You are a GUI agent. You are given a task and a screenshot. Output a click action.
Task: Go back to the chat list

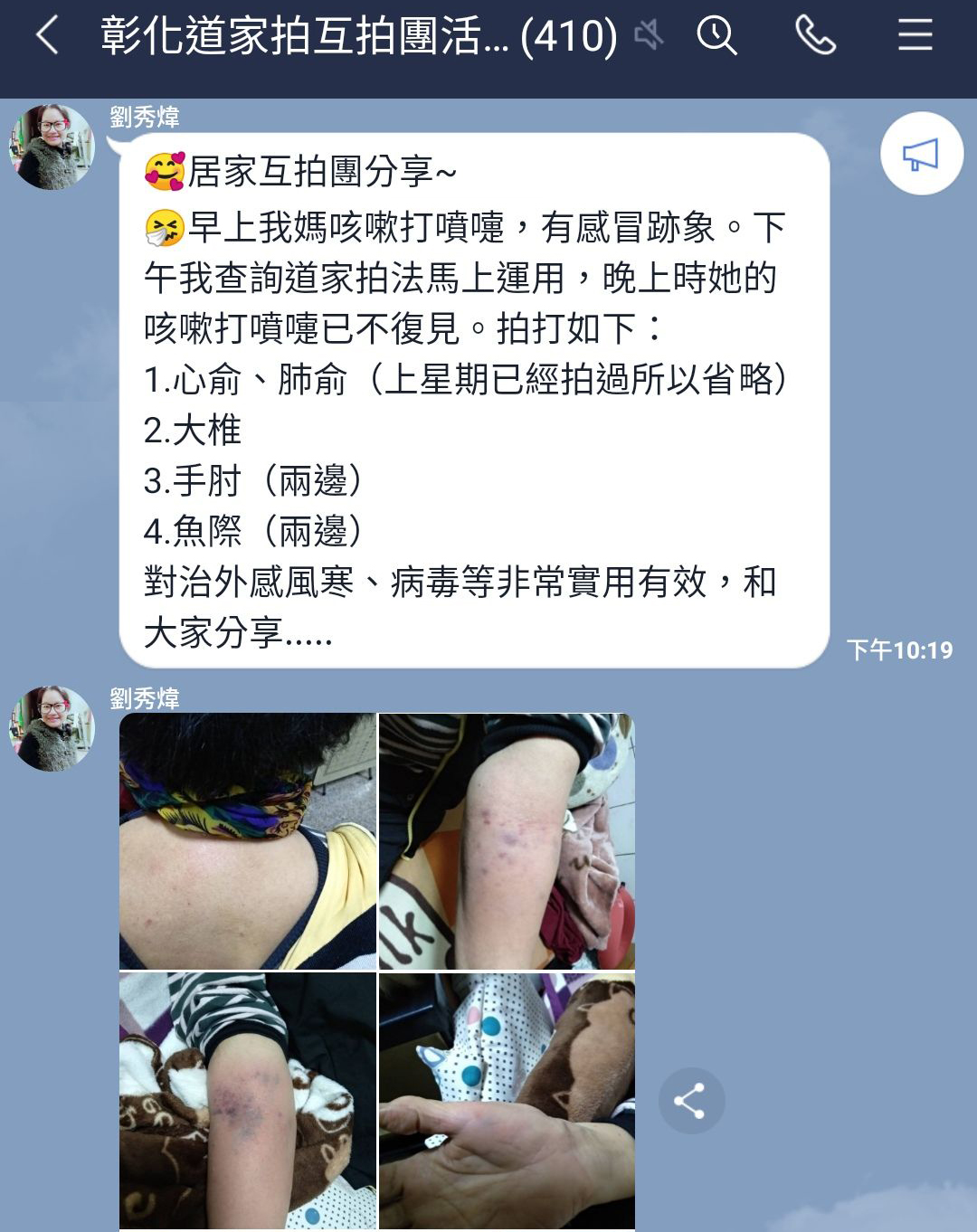[x=47, y=36]
